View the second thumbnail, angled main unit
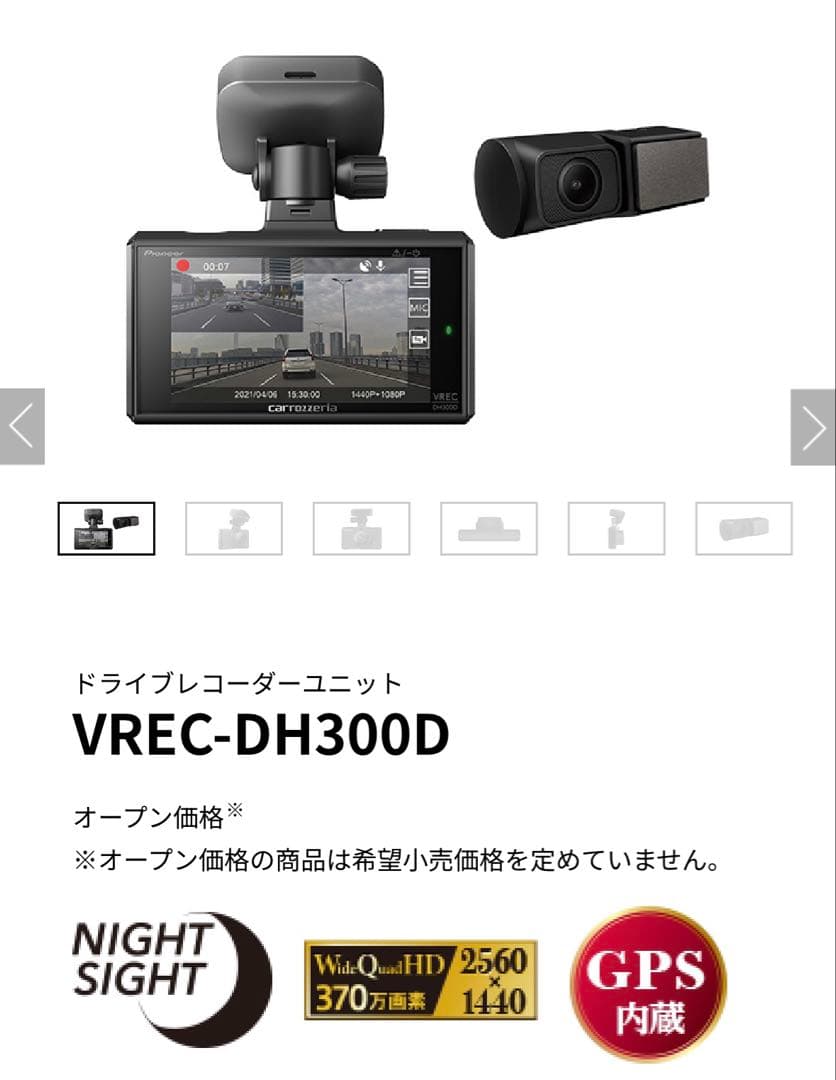836x1080 pixels. pyautogui.click(x=234, y=528)
